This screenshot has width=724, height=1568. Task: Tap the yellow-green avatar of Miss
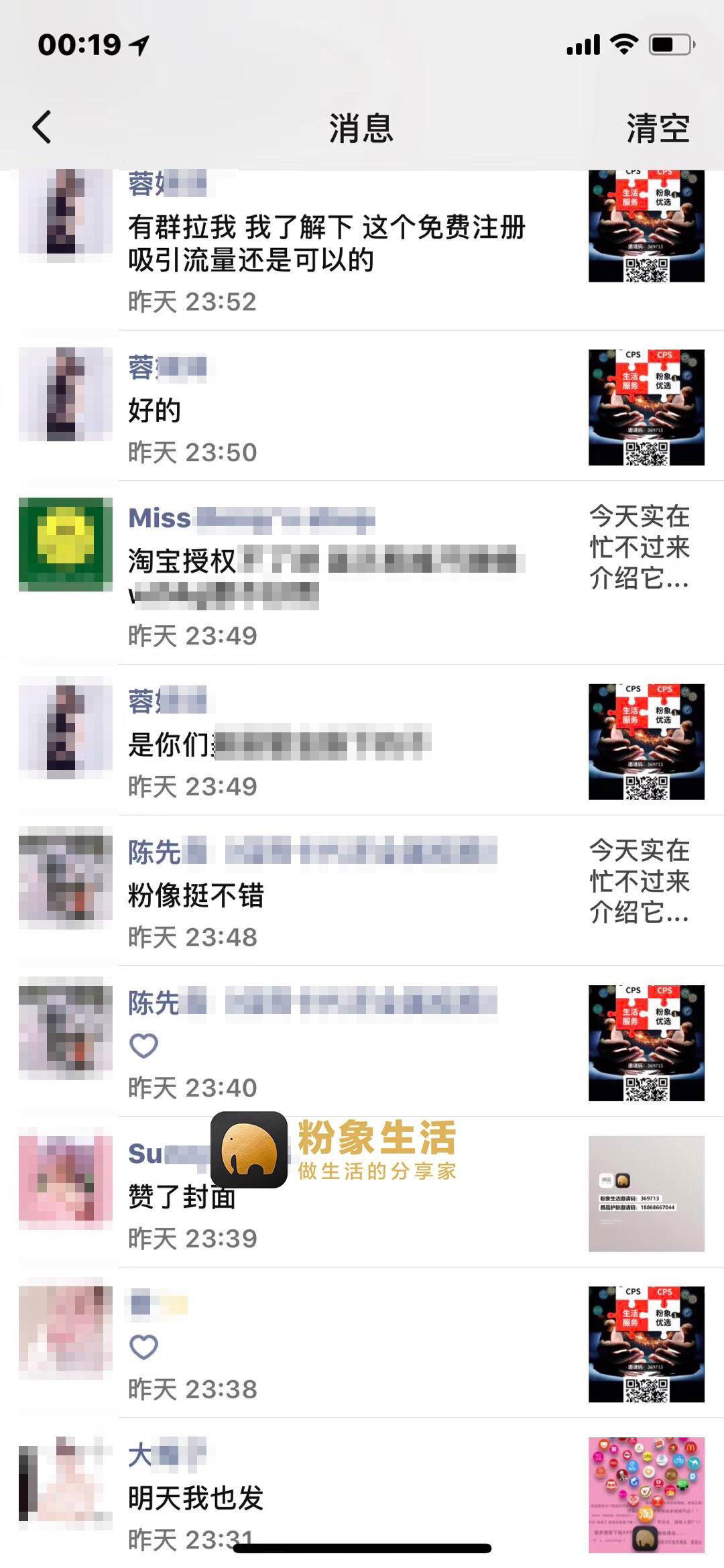pos(66,544)
